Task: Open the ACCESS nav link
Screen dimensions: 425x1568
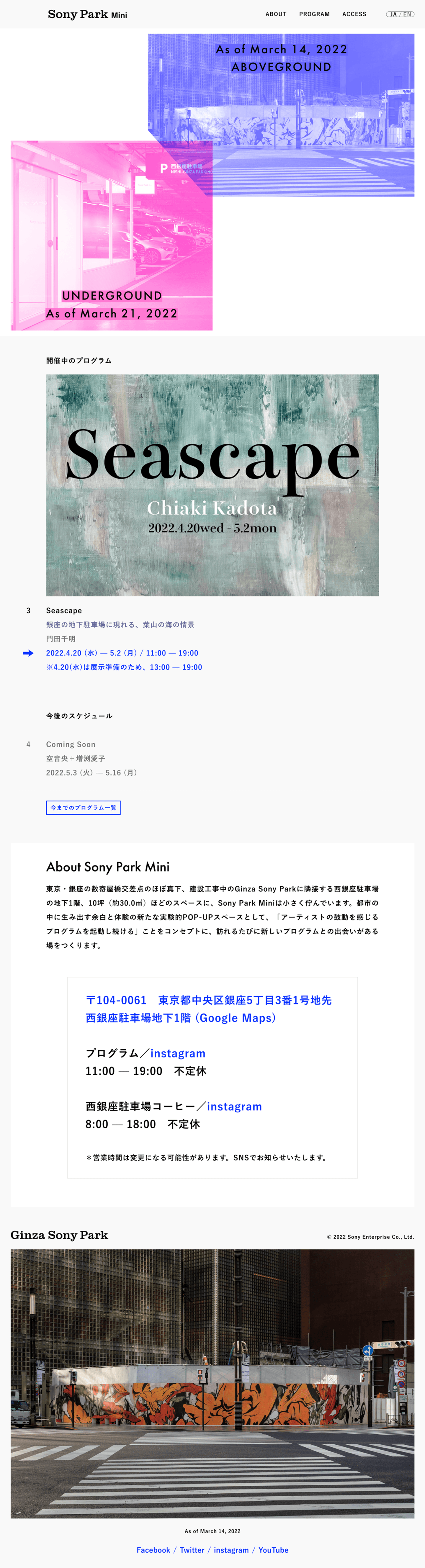Action: click(354, 14)
